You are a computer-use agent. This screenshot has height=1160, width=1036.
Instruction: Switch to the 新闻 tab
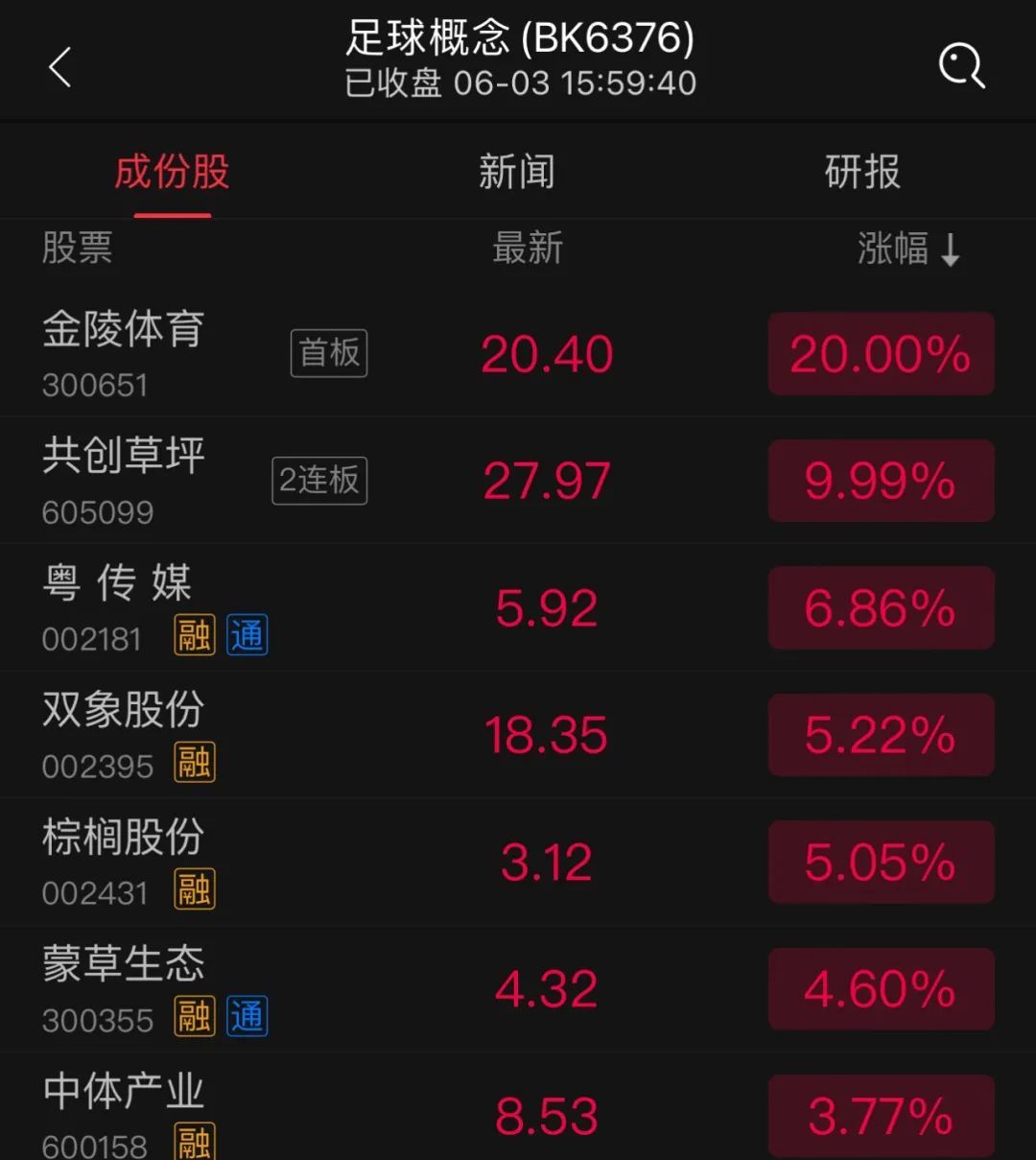coord(517,172)
